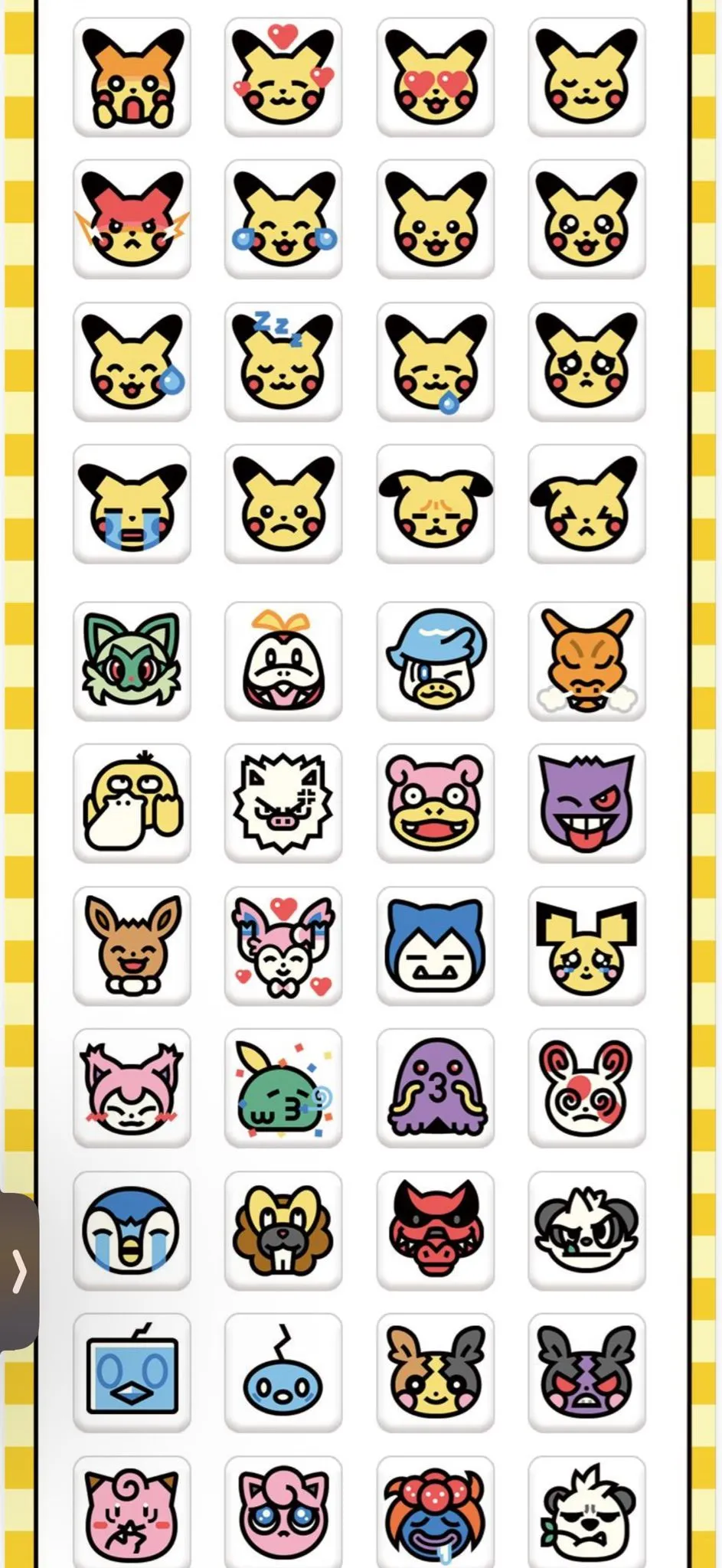Select the Pikachu with heart eyes emoji
Image resolution: width=722 pixels, height=1568 pixels.
435,77
